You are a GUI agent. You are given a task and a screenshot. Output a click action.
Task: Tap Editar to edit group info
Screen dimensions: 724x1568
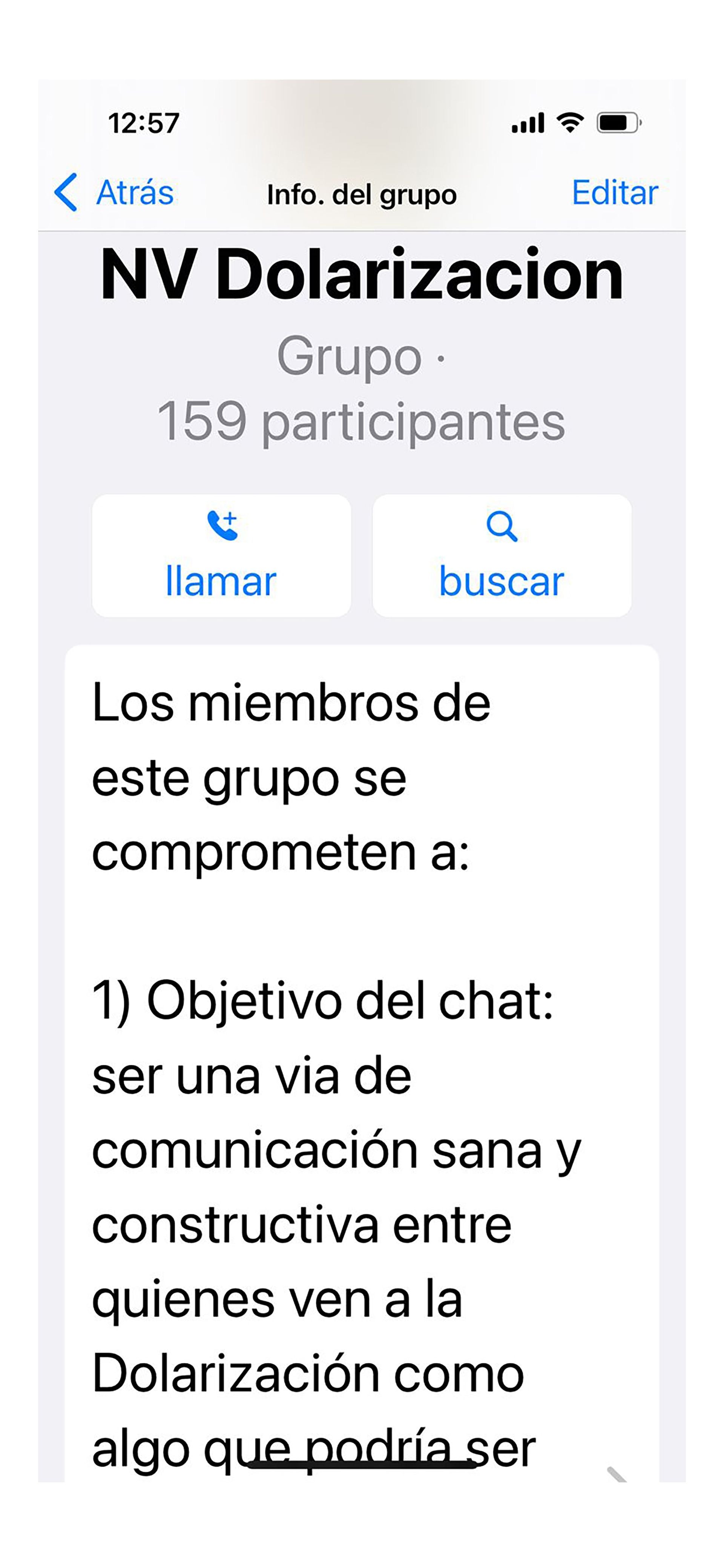point(615,192)
